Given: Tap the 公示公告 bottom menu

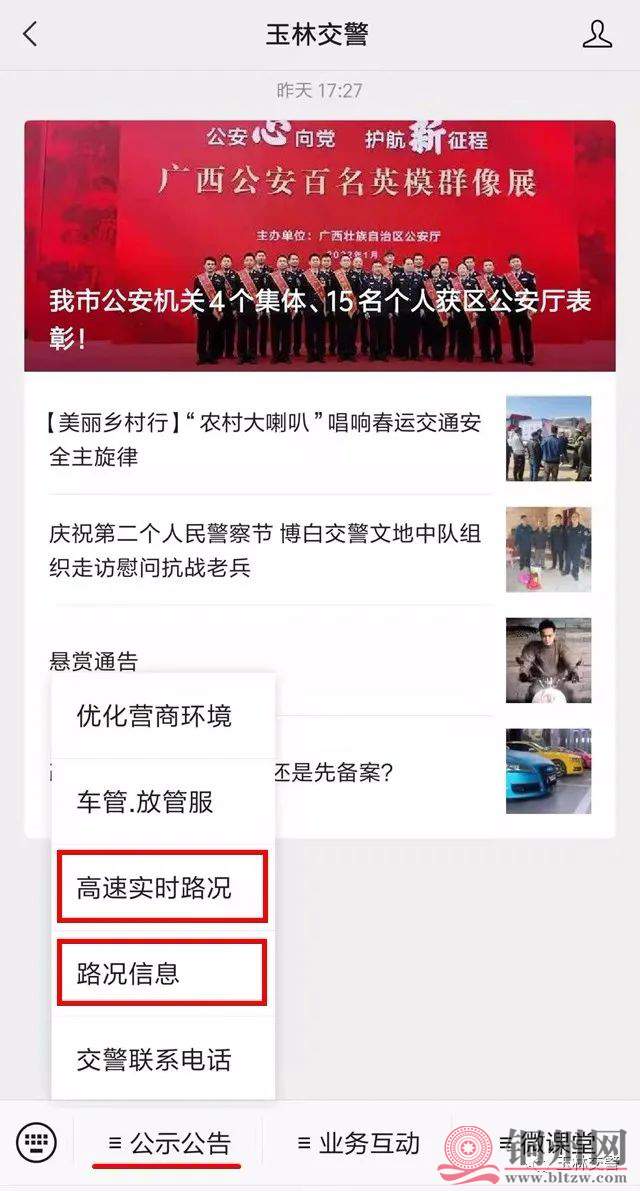Looking at the screenshot, I should coord(169,1143).
